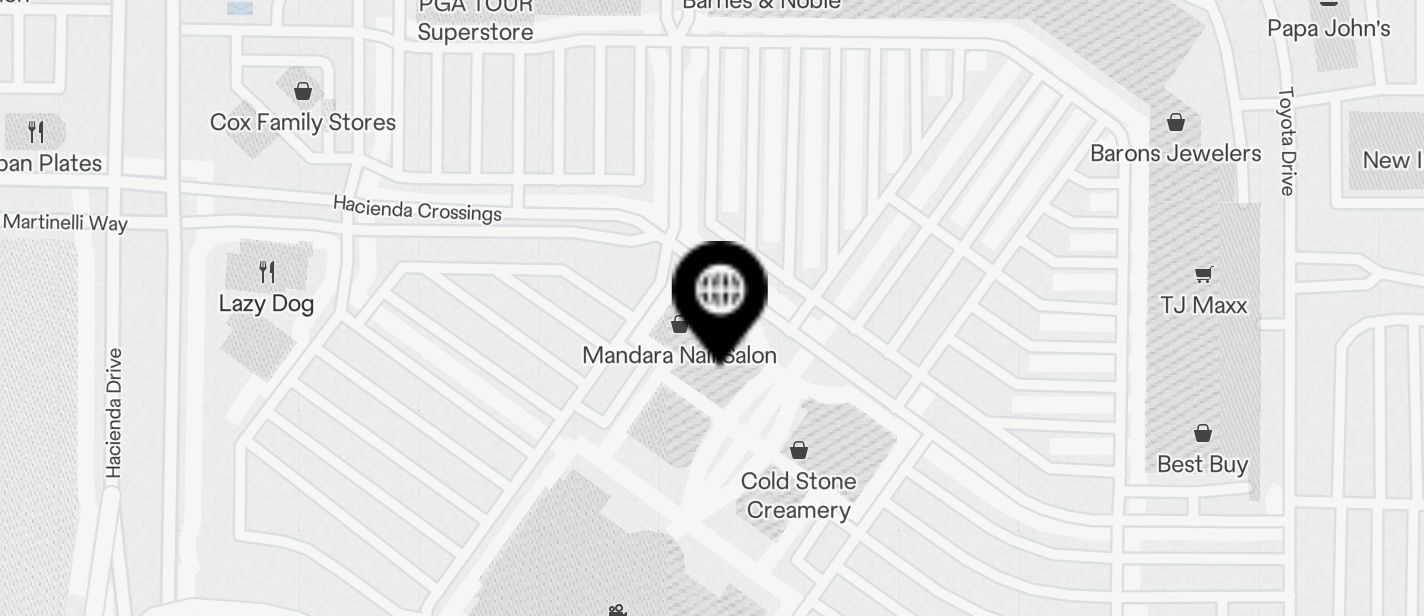Tap the Barons Jewelers place marker
The image size is (1424, 616).
pyautogui.click(x=1176, y=123)
